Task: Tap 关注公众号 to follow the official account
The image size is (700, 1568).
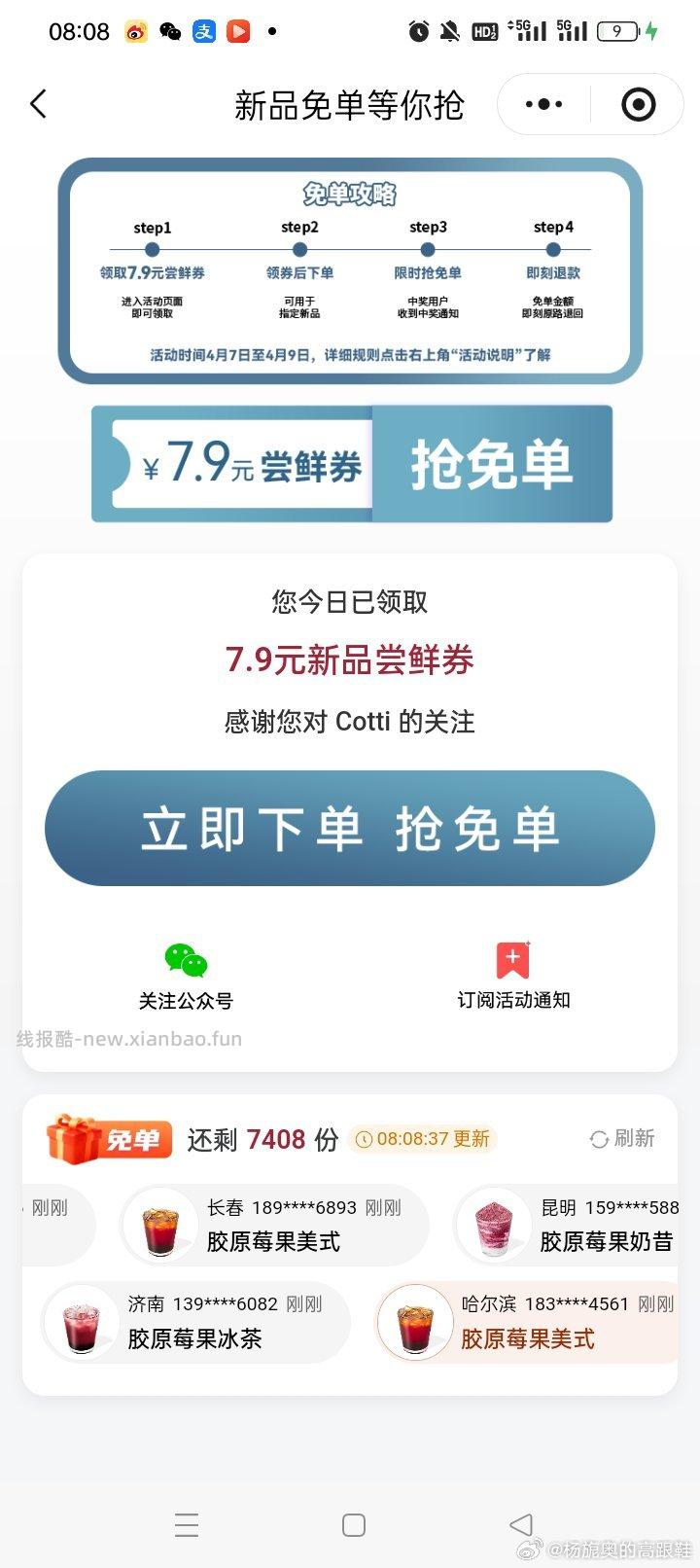Action: pyautogui.click(x=187, y=1001)
